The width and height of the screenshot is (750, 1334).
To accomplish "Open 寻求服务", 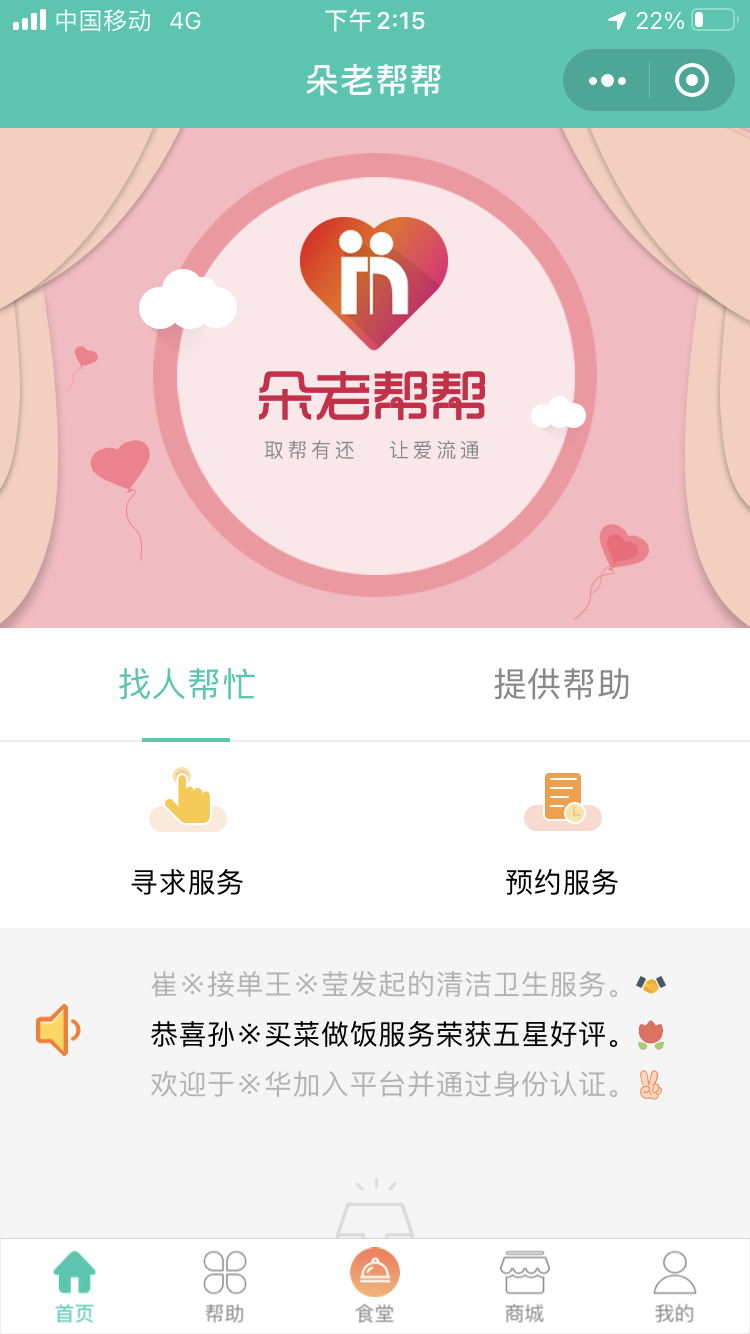I will click(x=187, y=832).
